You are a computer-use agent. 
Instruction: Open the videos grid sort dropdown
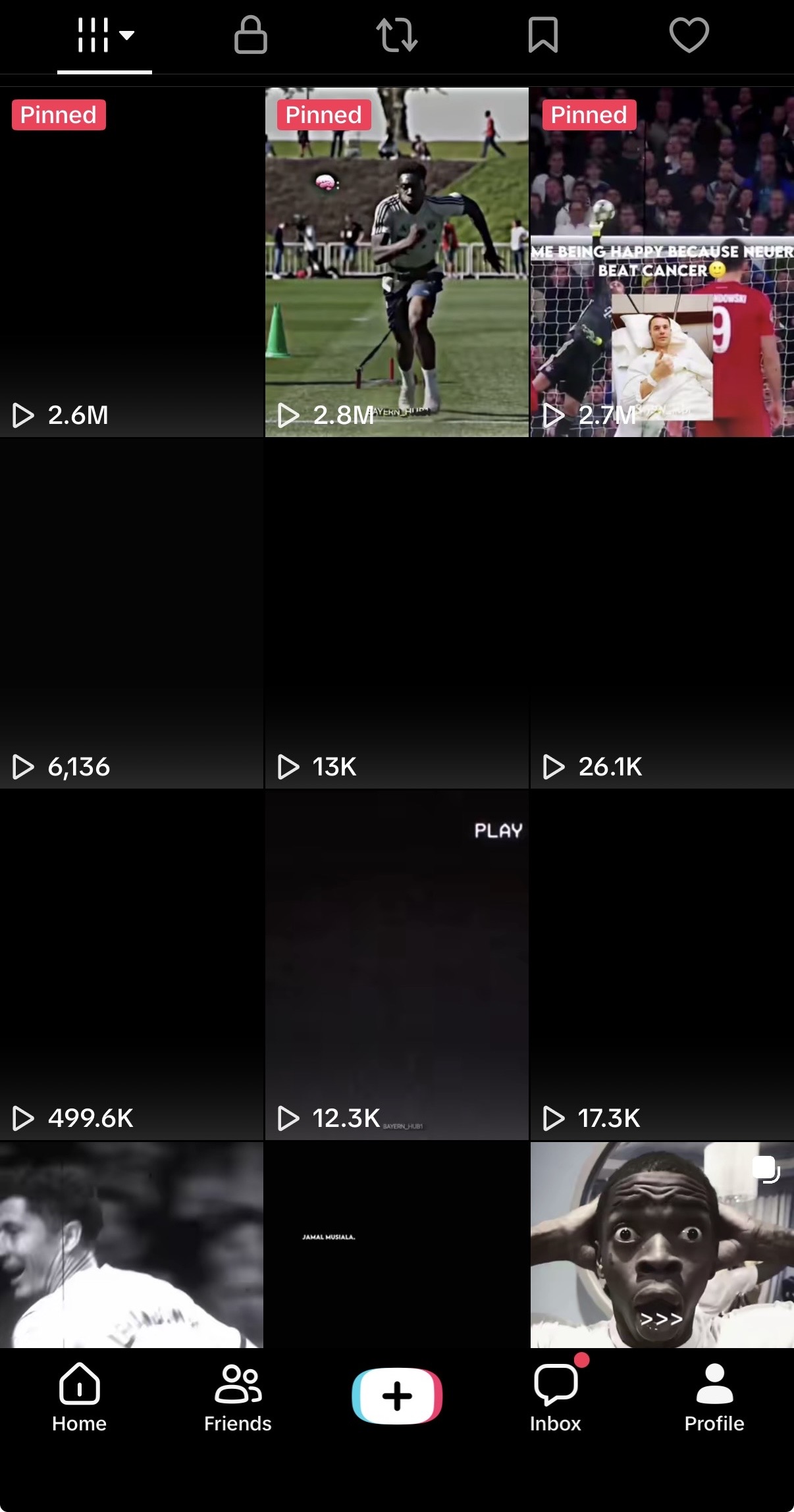pyautogui.click(x=105, y=36)
